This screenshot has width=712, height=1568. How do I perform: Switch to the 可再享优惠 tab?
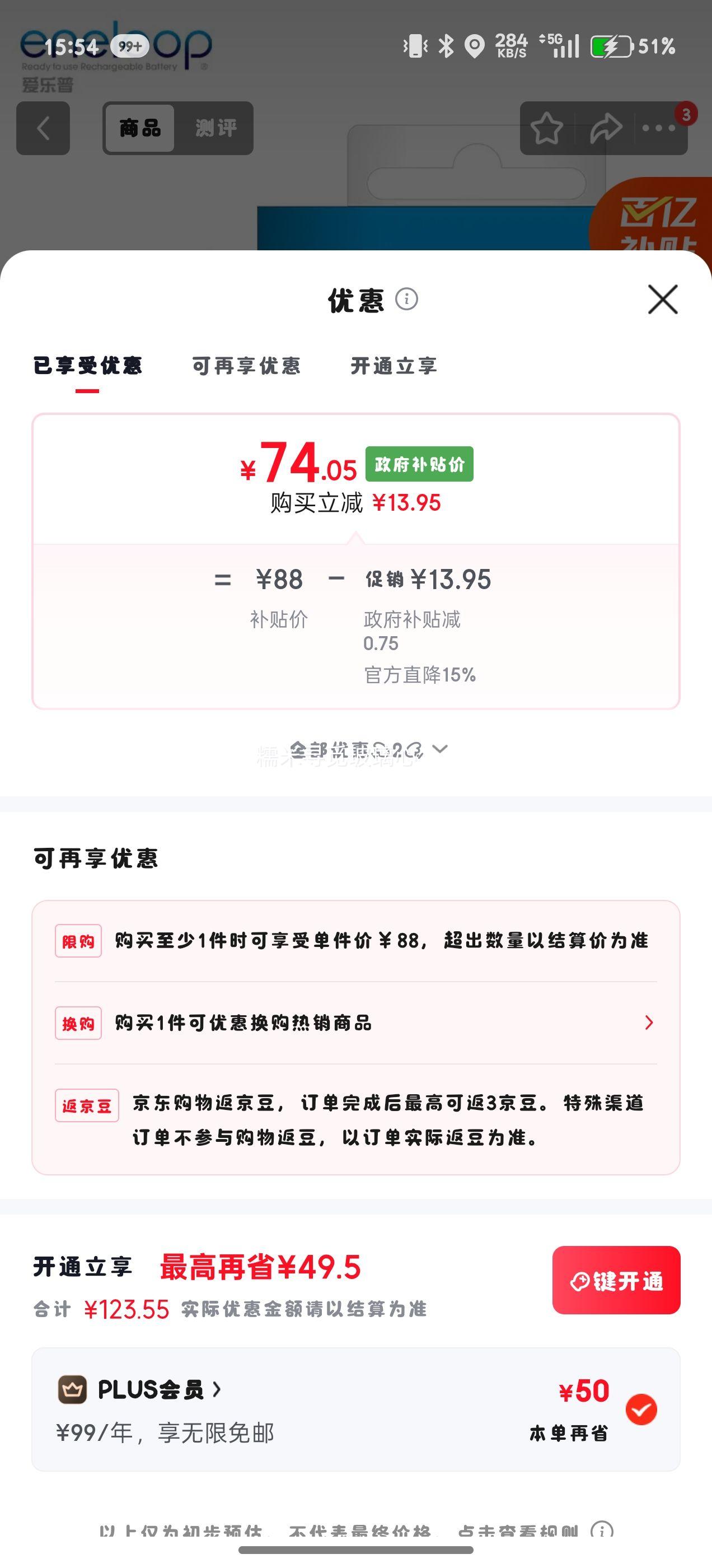point(246,365)
